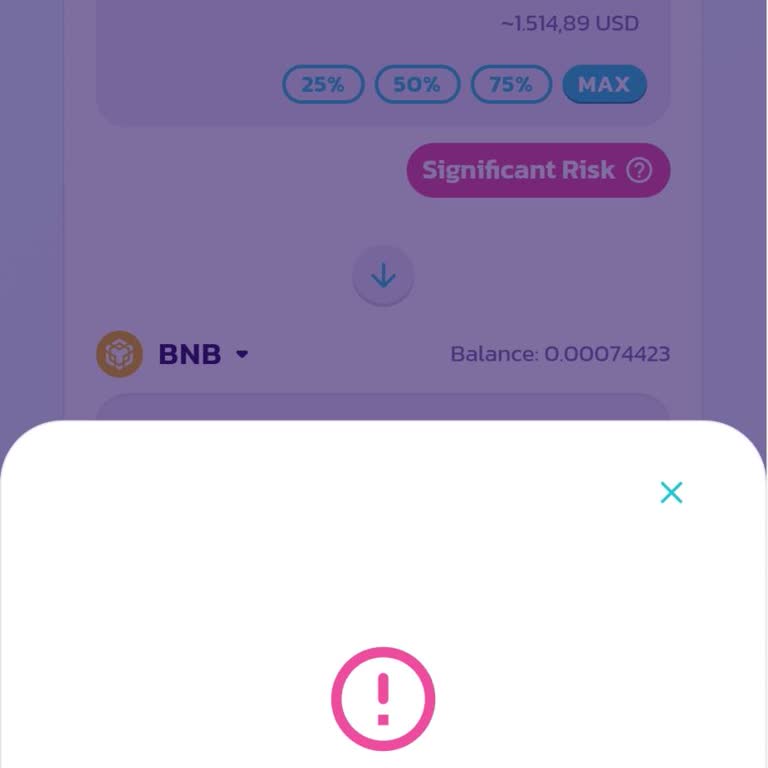Select the 50% amount chip
The width and height of the screenshot is (768, 768).
[x=417, y=85]
